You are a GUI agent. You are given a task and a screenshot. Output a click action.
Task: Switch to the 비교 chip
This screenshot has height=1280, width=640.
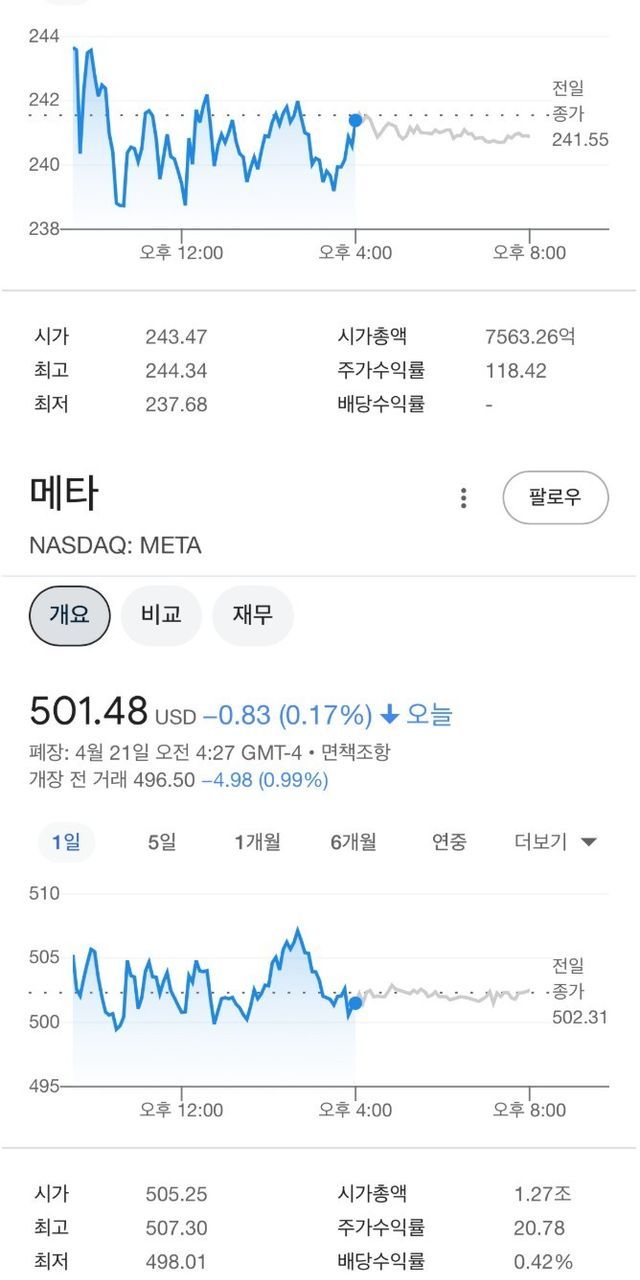pyautogui.click(x=161, y=615)
